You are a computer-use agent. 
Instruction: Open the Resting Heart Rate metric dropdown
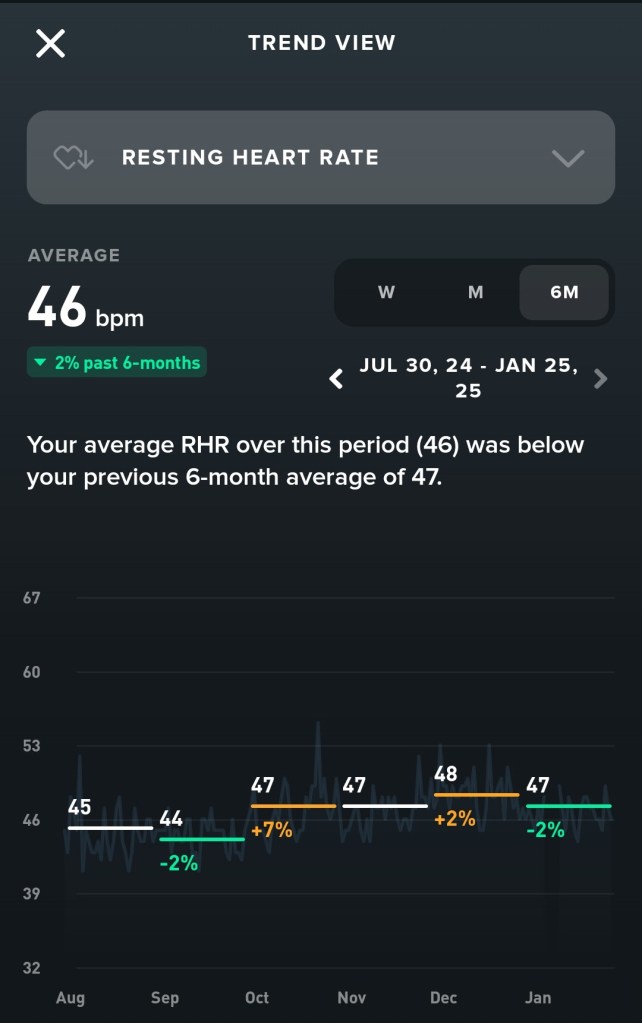320,158
